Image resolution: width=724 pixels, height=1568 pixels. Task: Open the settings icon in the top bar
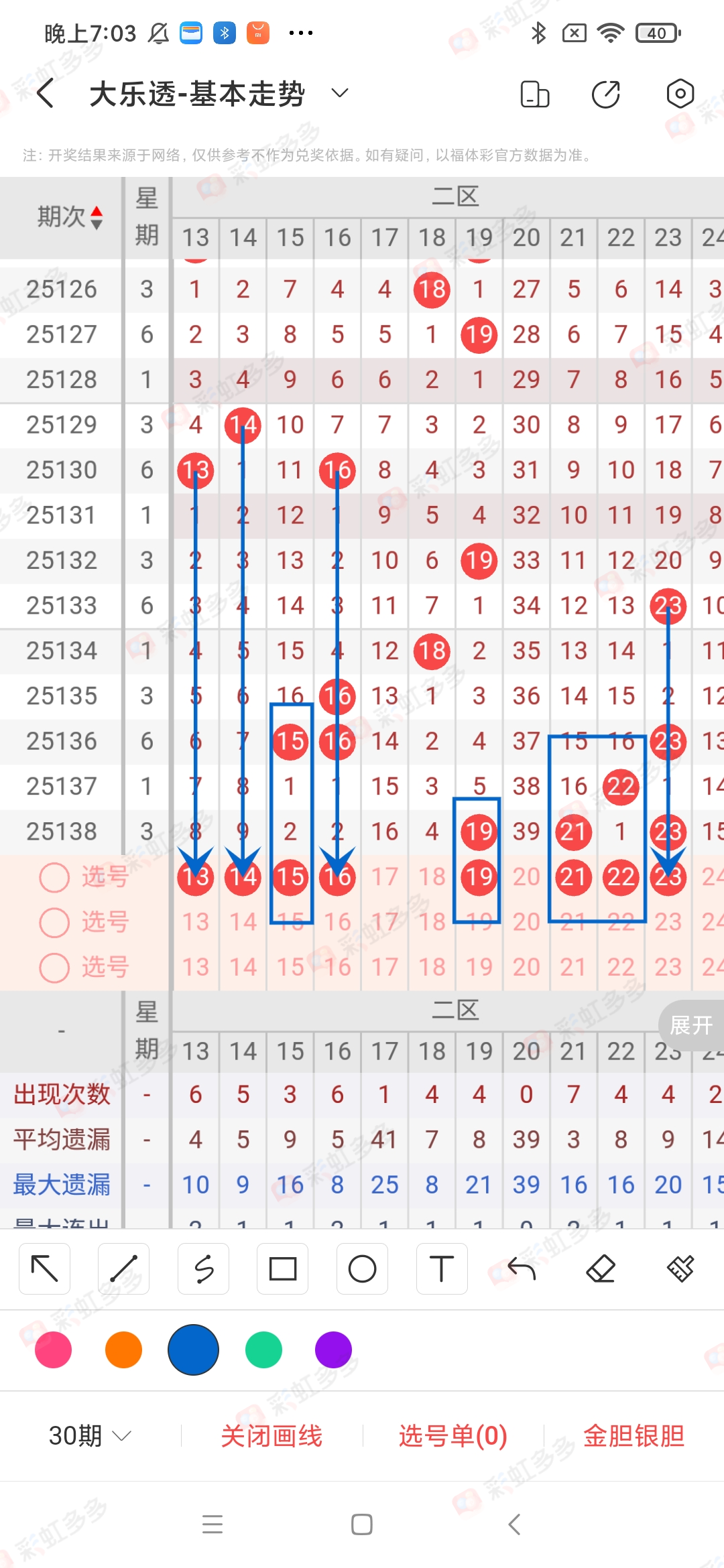tap(679, 94)
